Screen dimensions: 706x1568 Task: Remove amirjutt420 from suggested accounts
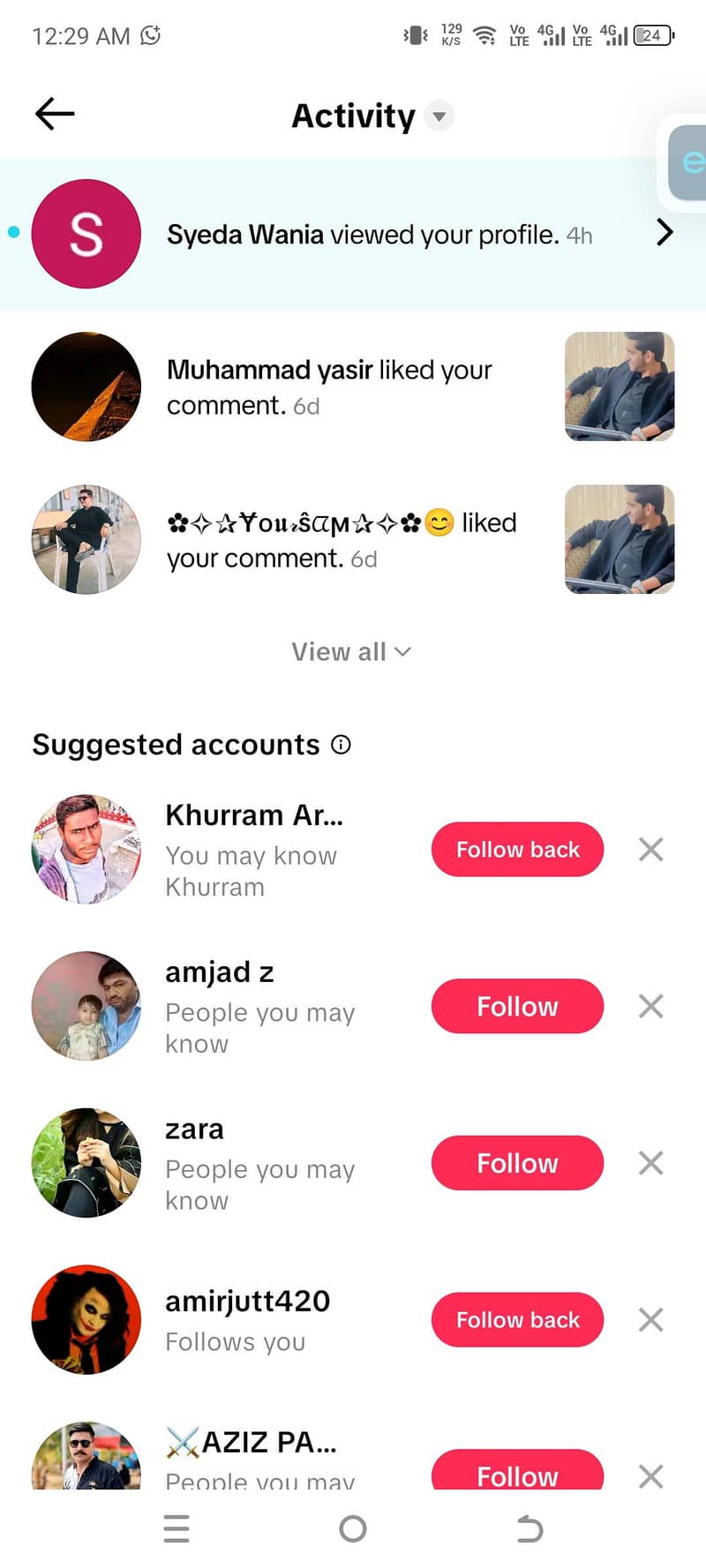click(x=651, y=1320)
